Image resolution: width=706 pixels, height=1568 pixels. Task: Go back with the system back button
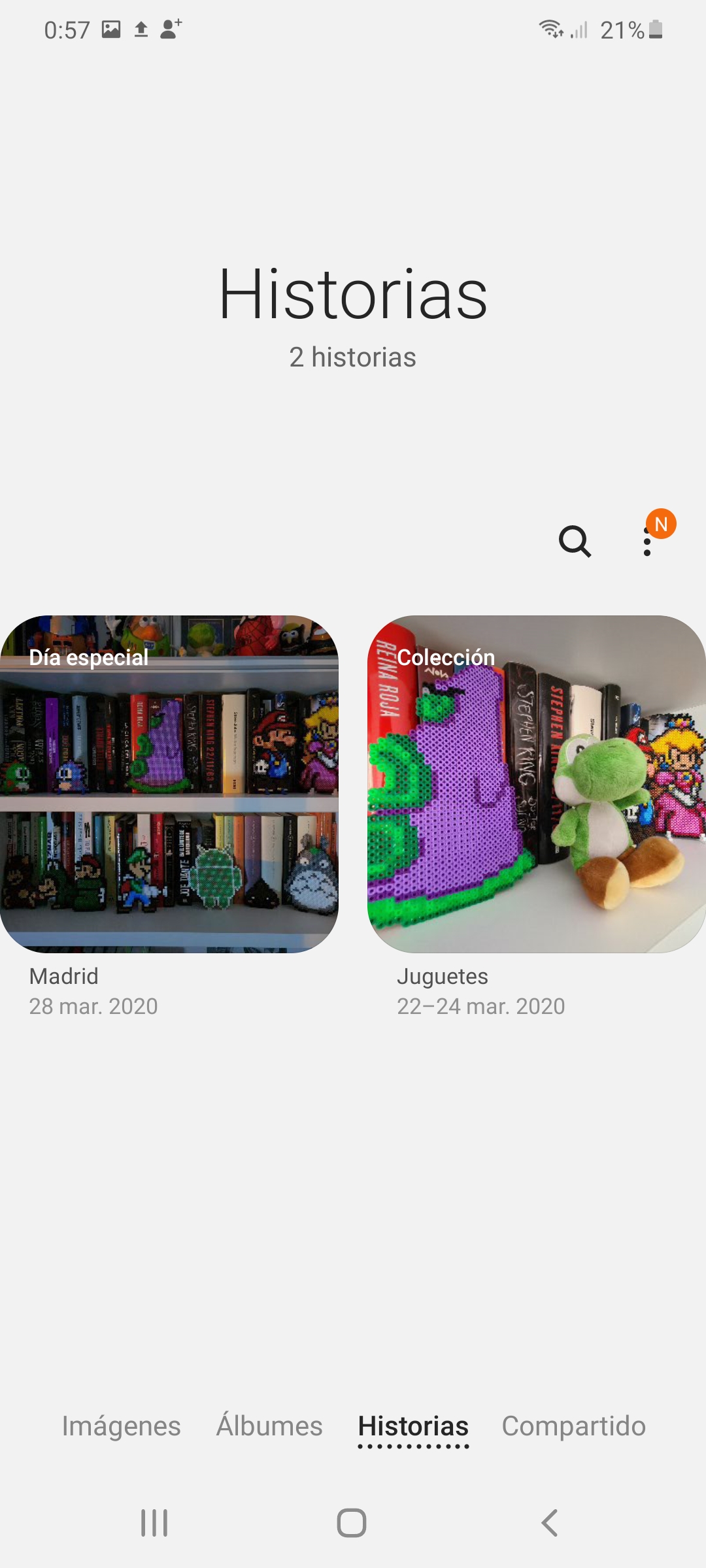click(x=550, y=1523)
